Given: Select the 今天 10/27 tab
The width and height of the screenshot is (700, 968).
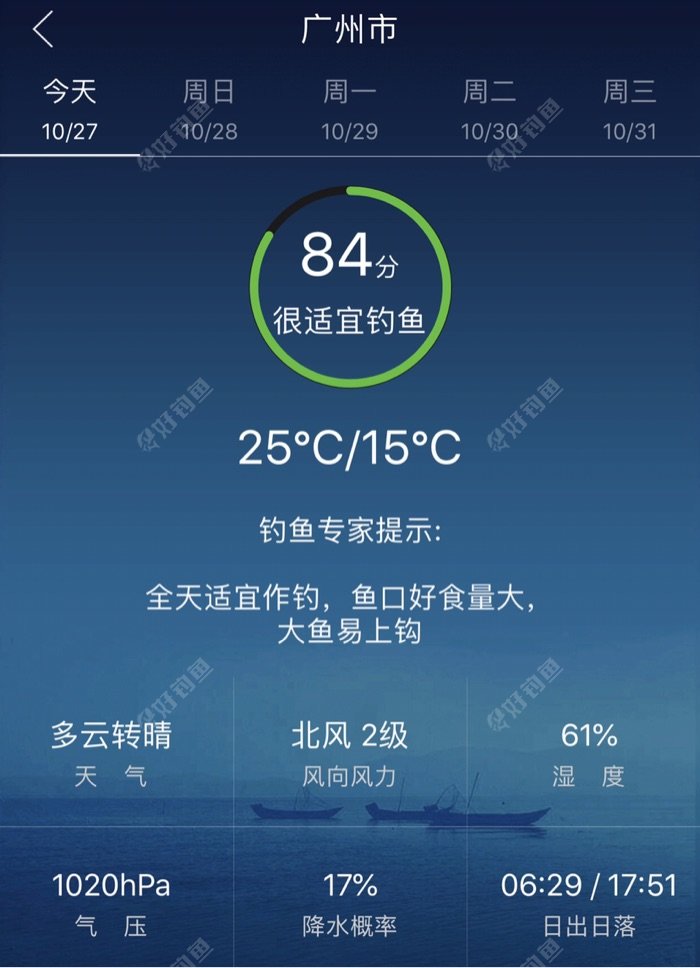Looking at the screenshot, I should 69,110.
